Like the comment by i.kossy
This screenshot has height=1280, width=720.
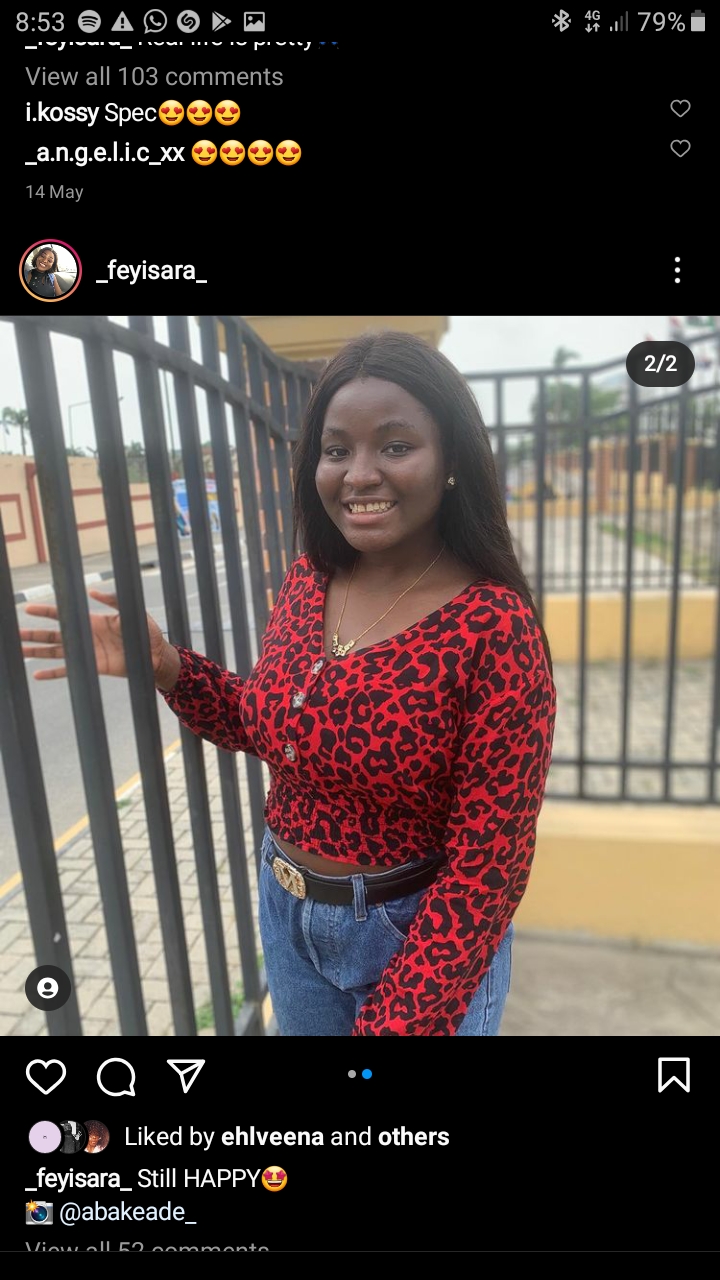coord(680,109)
